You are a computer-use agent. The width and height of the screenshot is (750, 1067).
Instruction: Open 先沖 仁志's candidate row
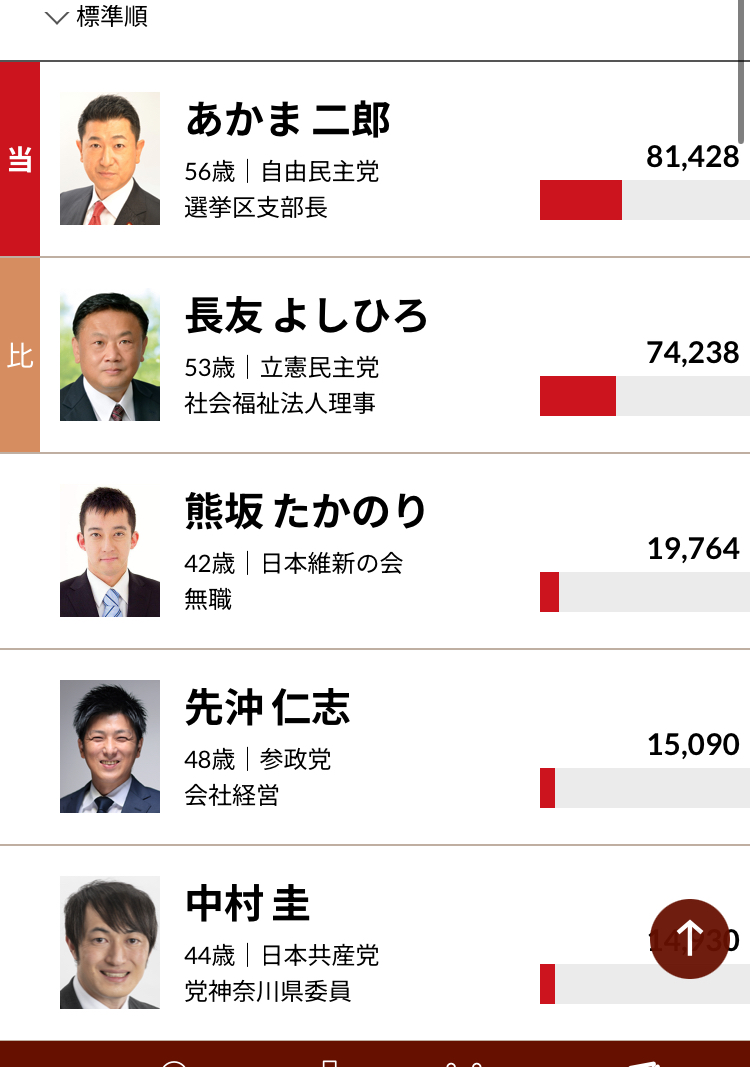click(268, 708)
